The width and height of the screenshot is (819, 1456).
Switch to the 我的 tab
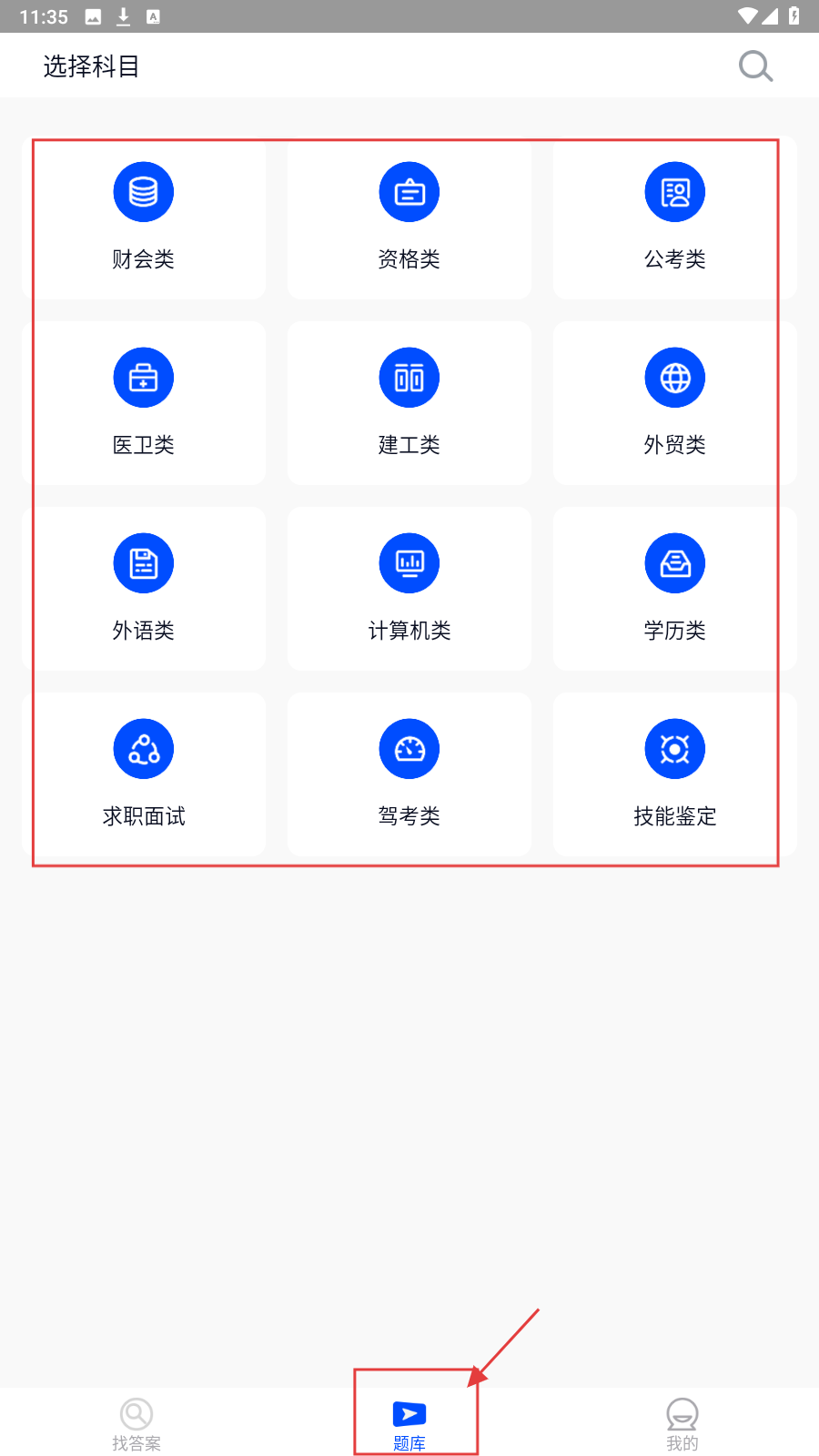click(x=682, y=1424)
